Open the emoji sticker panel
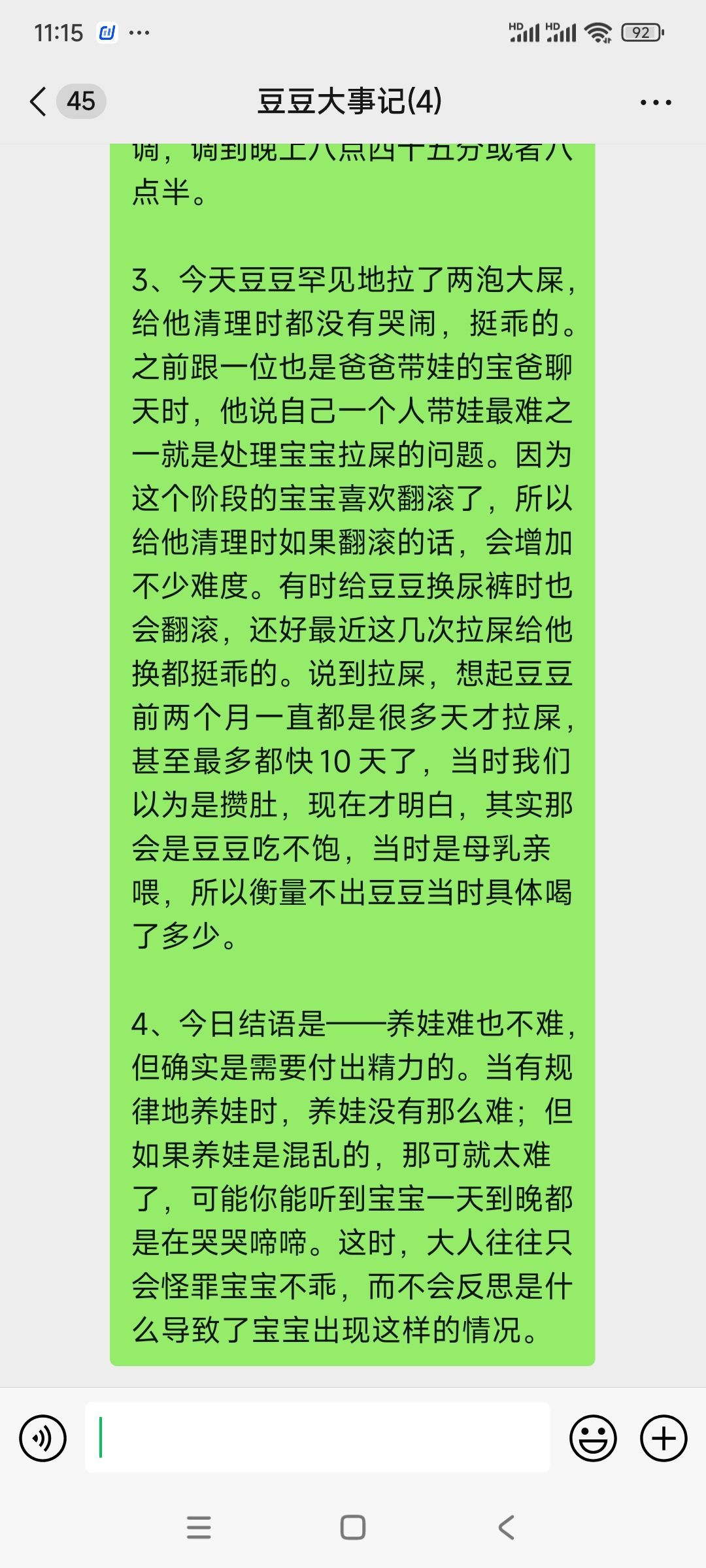The height and width of the screenshot is (1568, 706). pos(593,1438)
